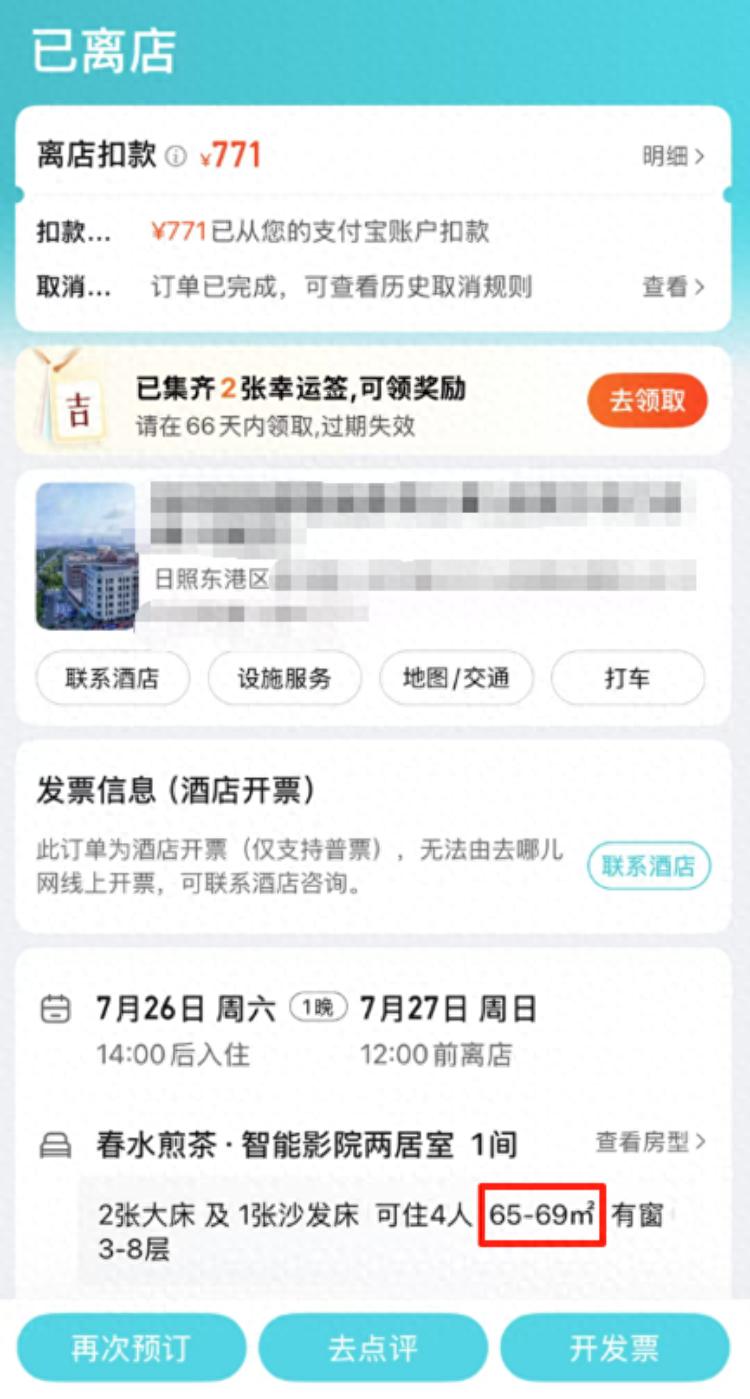Tap the info icon beside 离店扣款
This screenshot has width=750, height=1399.
pos(176,157)
